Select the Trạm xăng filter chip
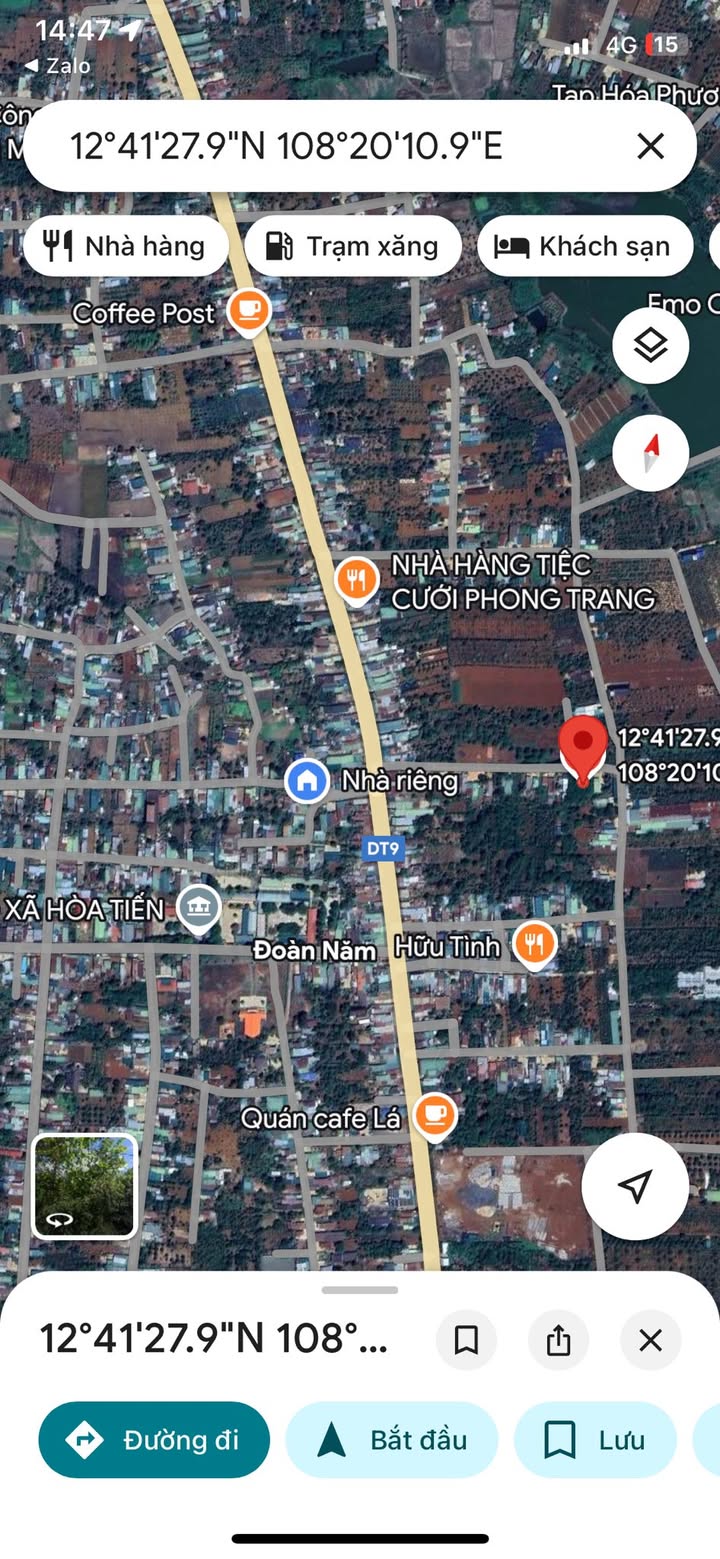 [x=353, y=246]
